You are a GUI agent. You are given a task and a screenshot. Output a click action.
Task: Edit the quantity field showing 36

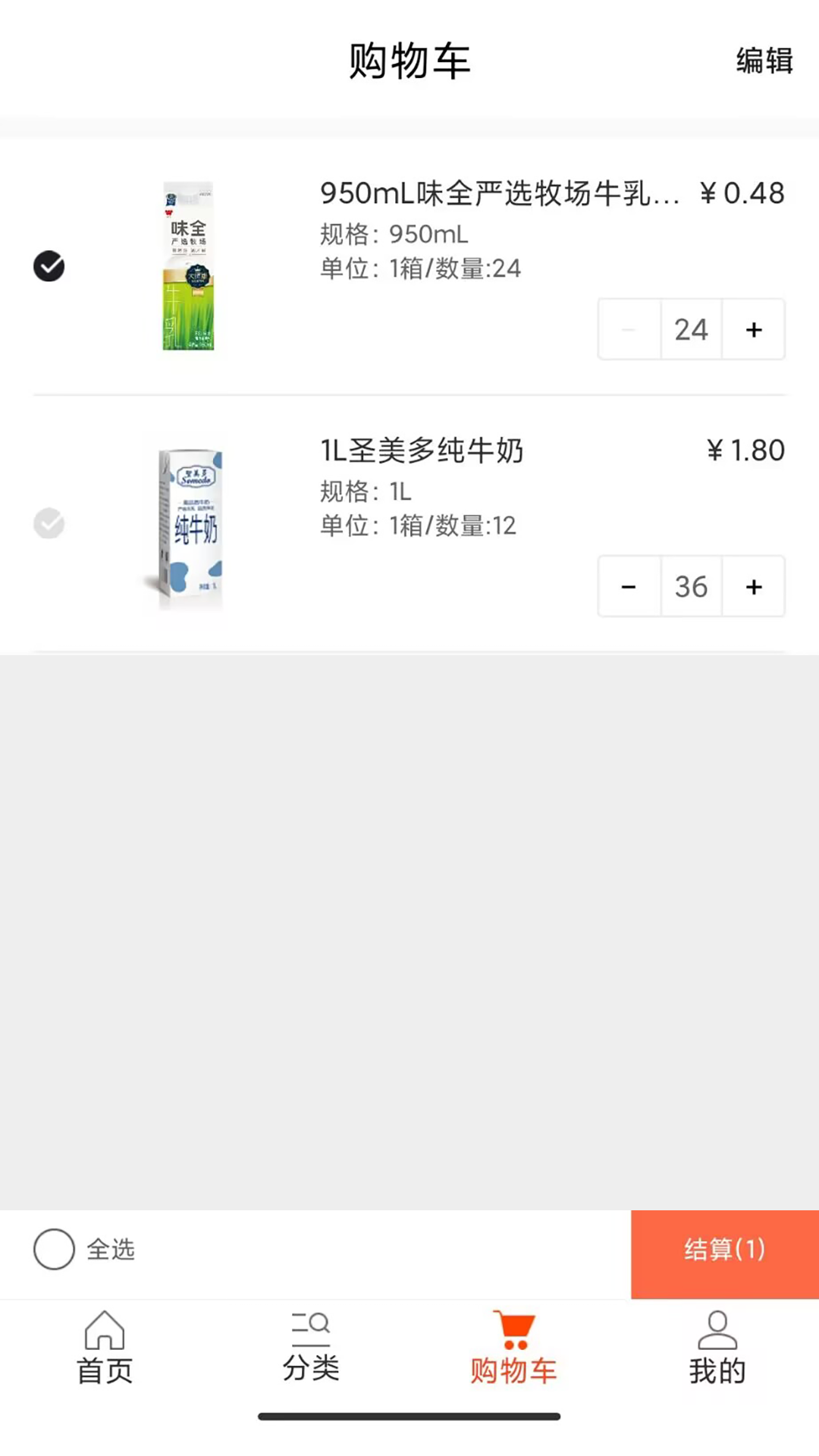pyautogui.click(x=691, y=587)
